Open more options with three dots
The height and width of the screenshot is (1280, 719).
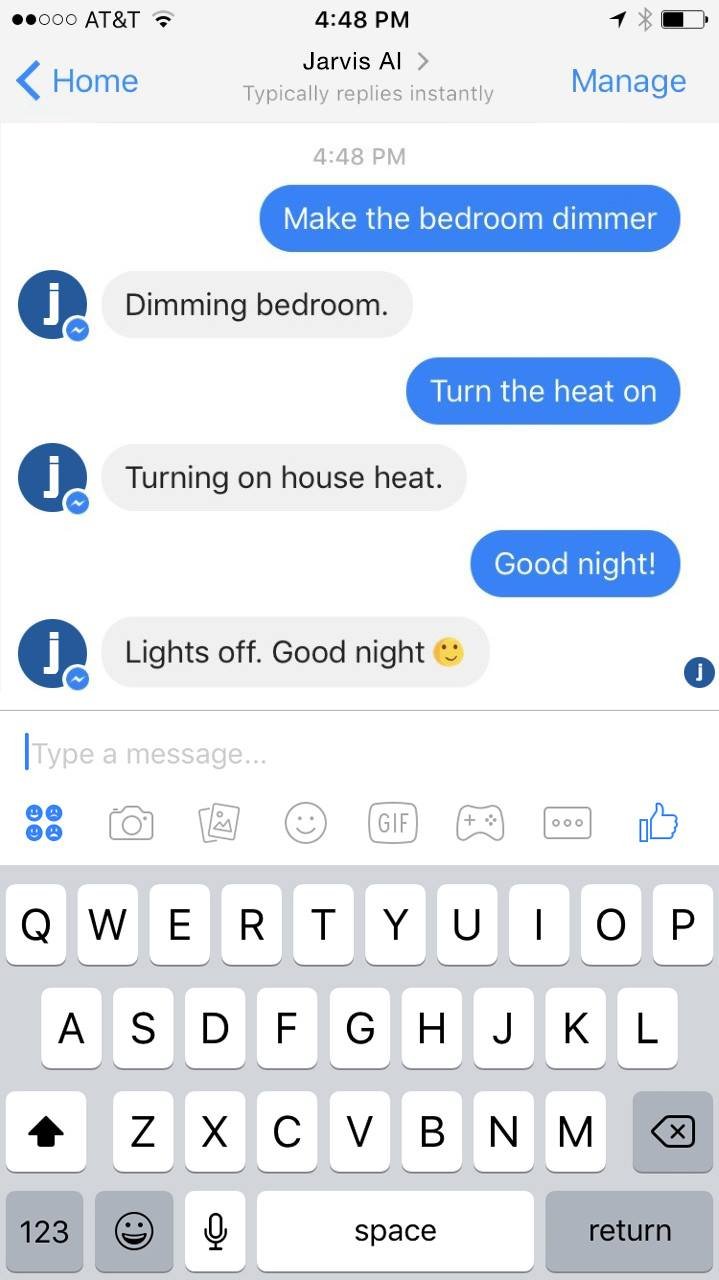[567, 823]
